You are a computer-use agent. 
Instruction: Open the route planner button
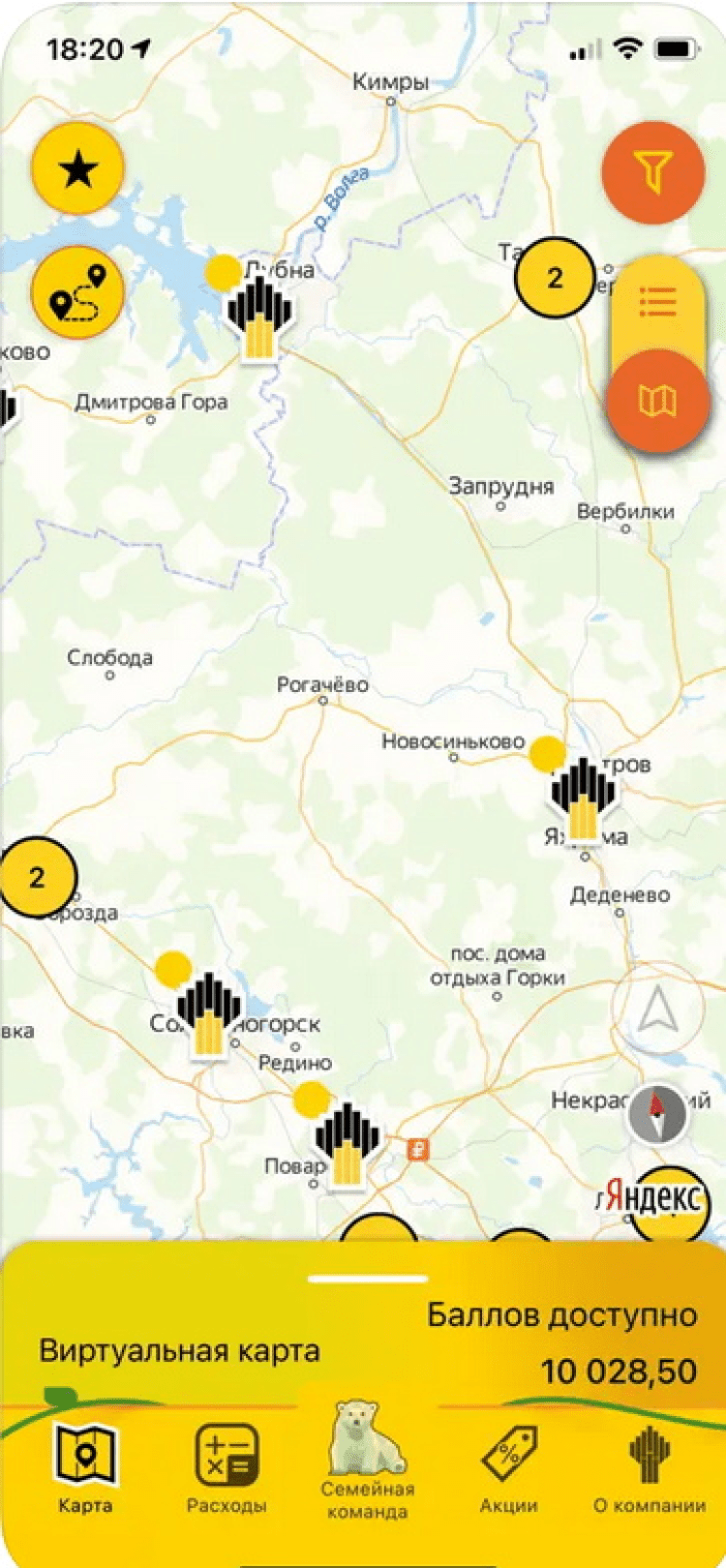tap(77, 292)
